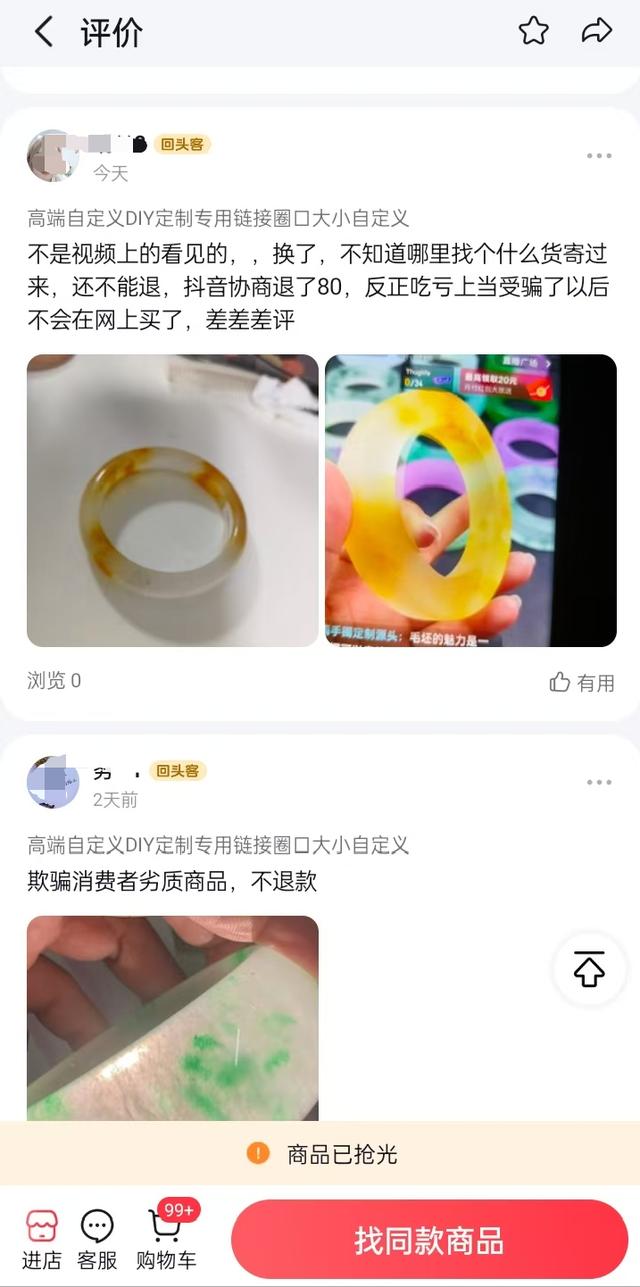This screenshot has height=1287, width=640.
Task: Contact 客服 customer service
Action: tap(97, 1240)
